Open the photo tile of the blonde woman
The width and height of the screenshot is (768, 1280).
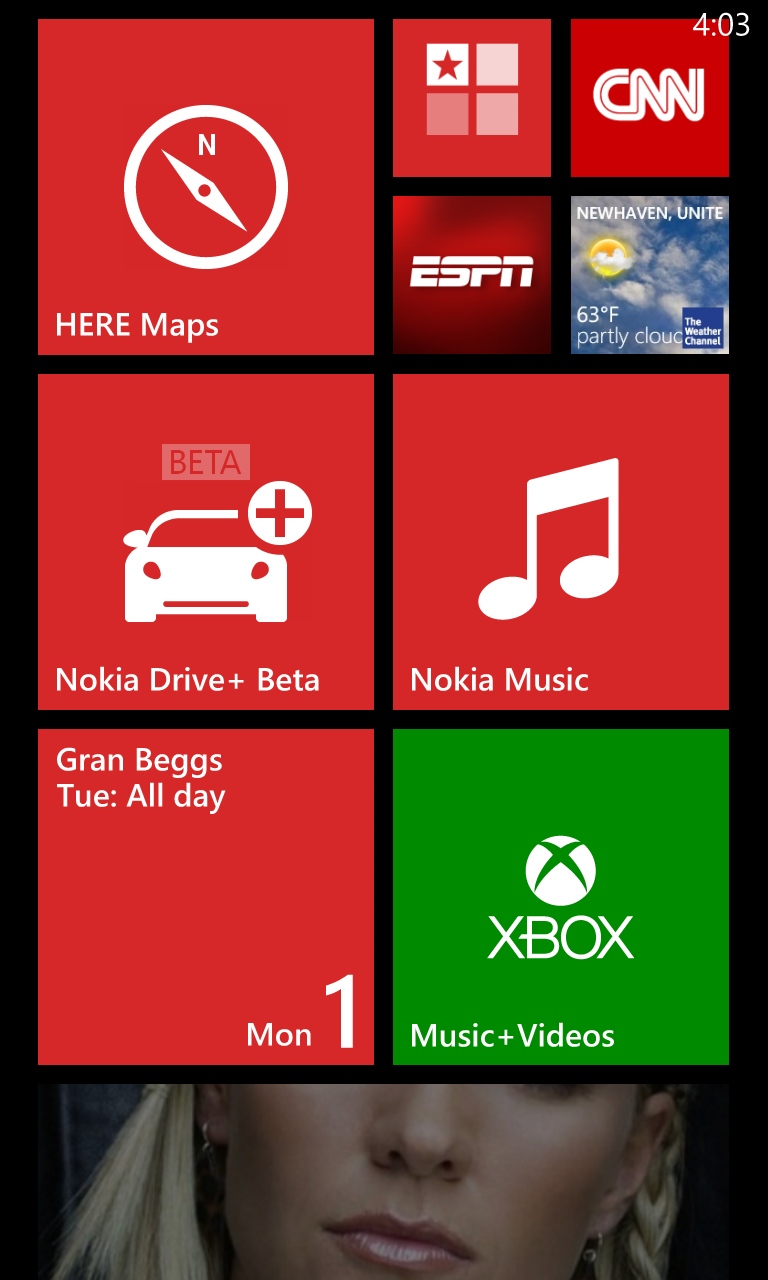[x=384, y=1182]
